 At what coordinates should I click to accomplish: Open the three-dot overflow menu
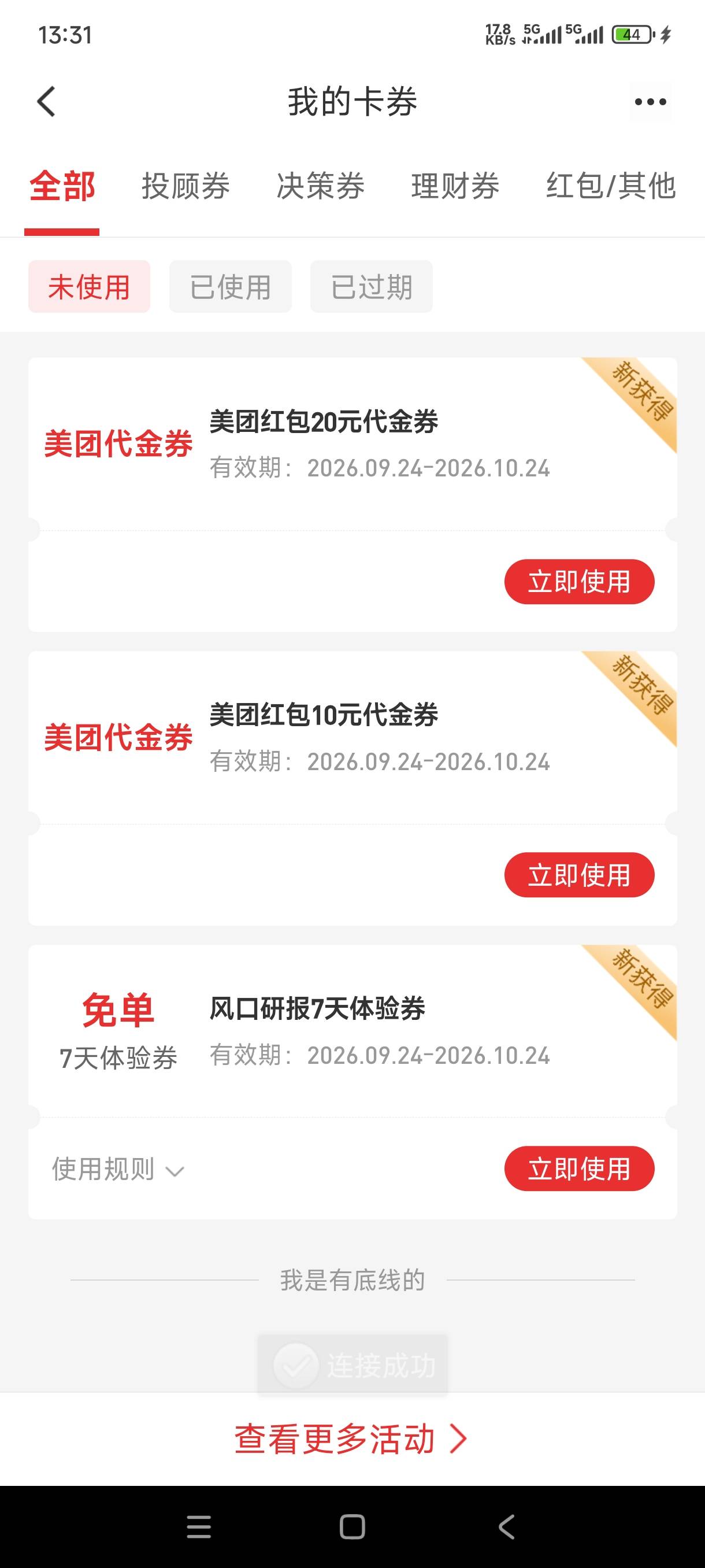[x=650, y=102]
